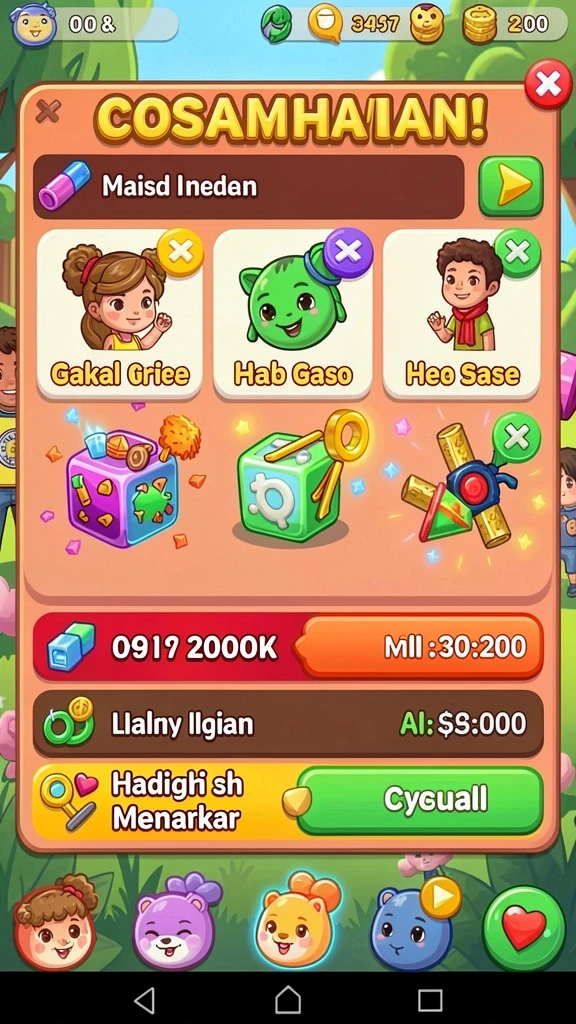Tap the green play arrow next to Maisd Ineden

click(511, 187)
